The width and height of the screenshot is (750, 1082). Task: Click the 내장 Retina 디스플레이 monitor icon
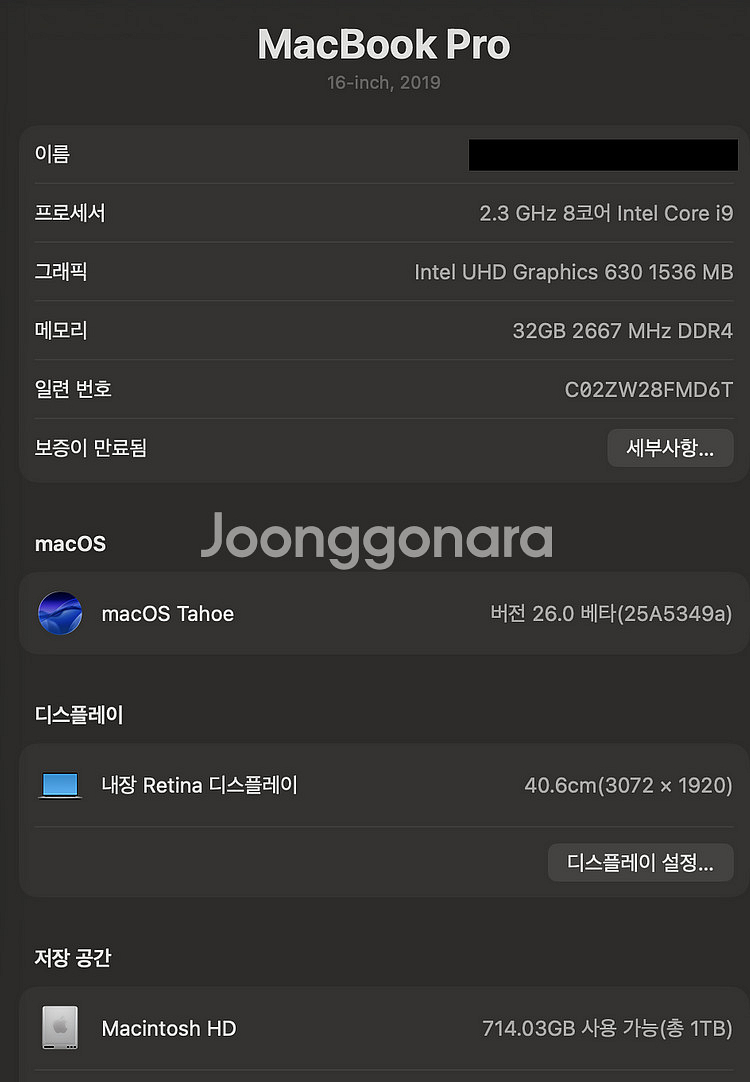(x=60, y=785)
